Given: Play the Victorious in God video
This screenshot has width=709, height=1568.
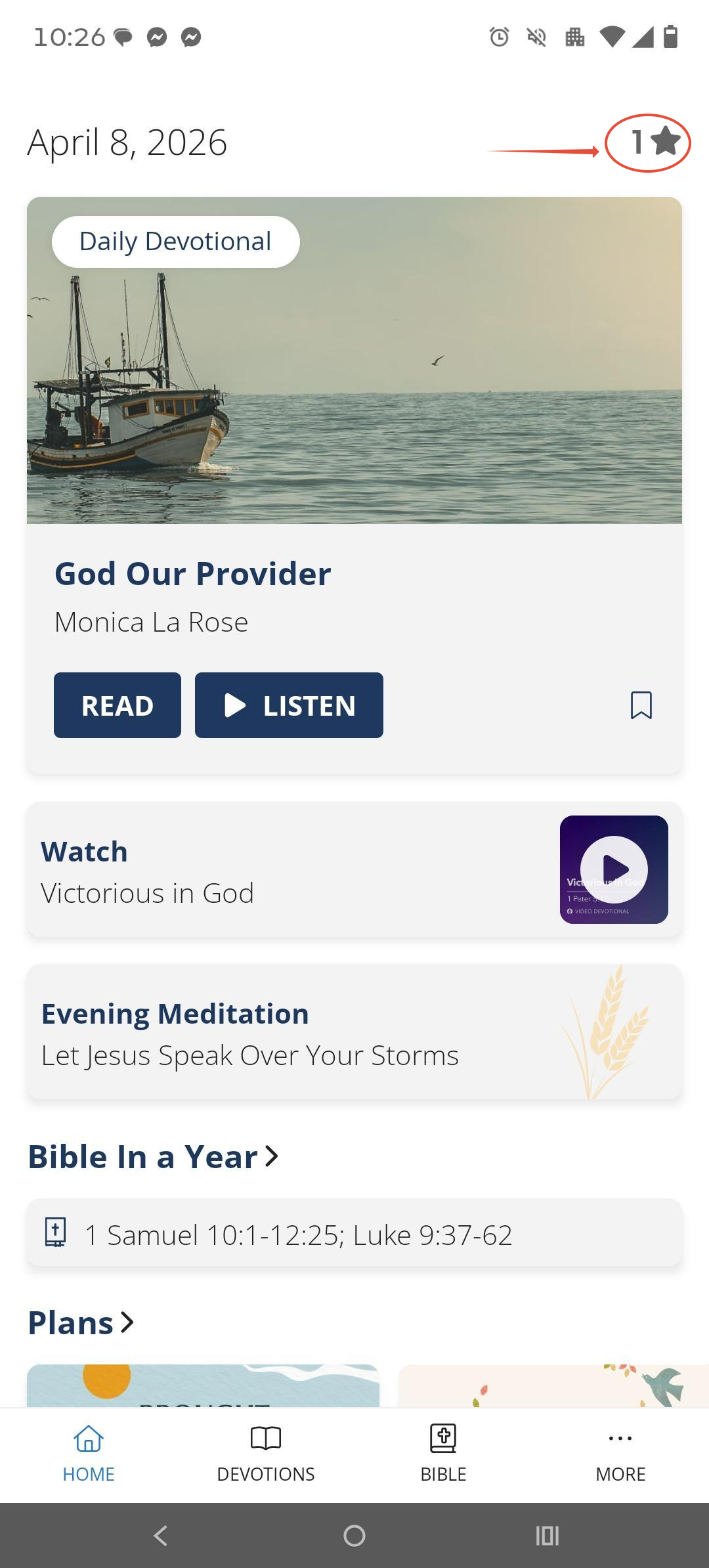Looking at the screenshot, I should tap(614, 869).
